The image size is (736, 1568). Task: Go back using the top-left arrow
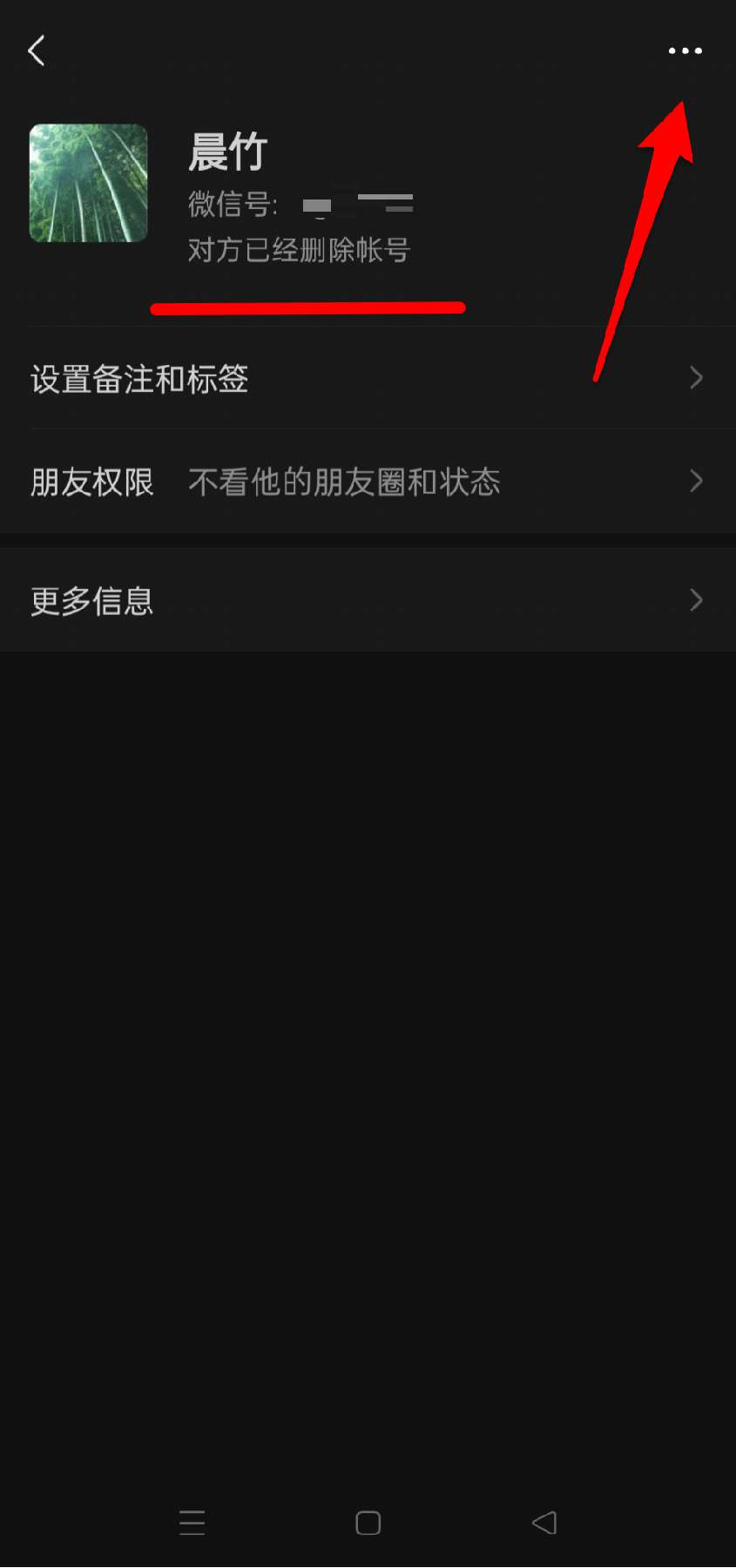(37, 51)
